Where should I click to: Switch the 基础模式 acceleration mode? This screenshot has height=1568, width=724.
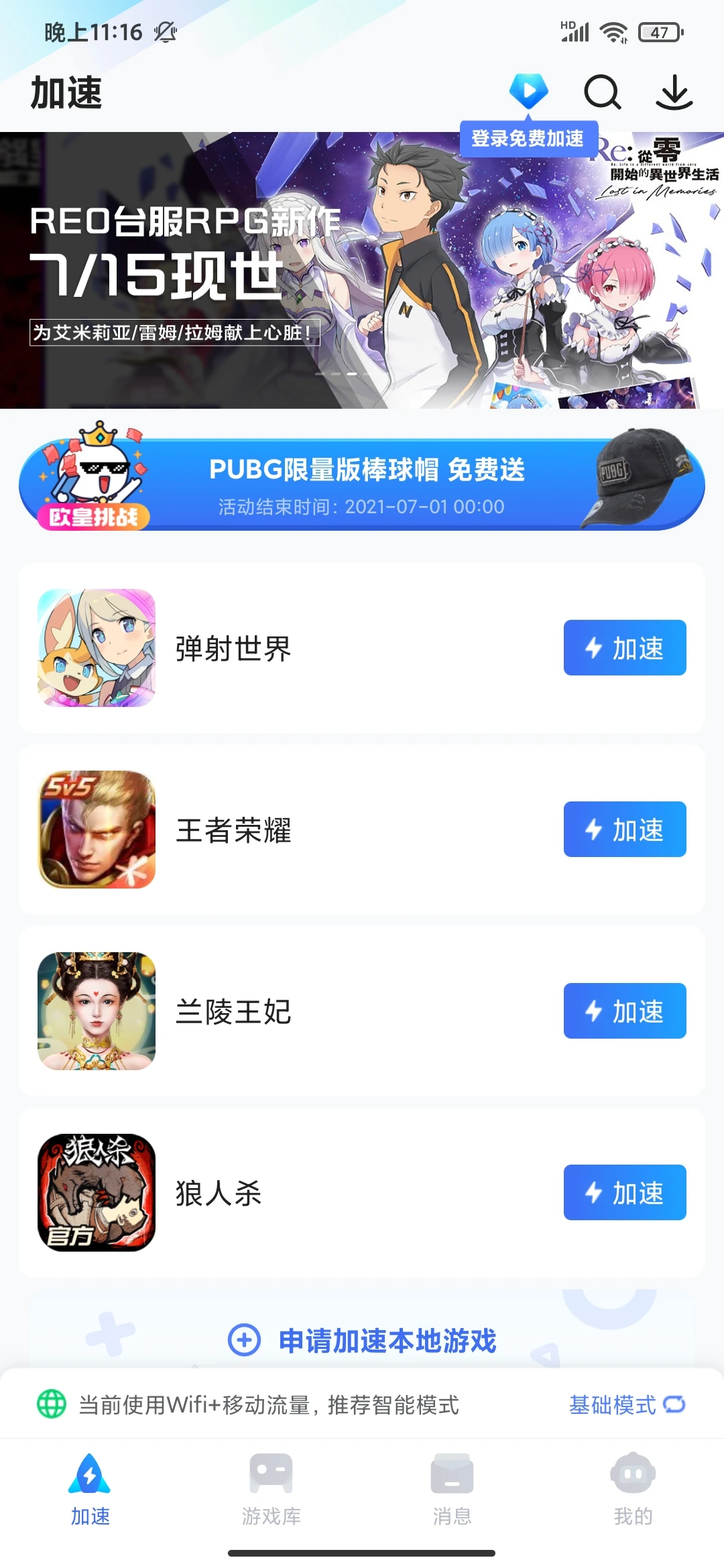tap(626, 1404)
